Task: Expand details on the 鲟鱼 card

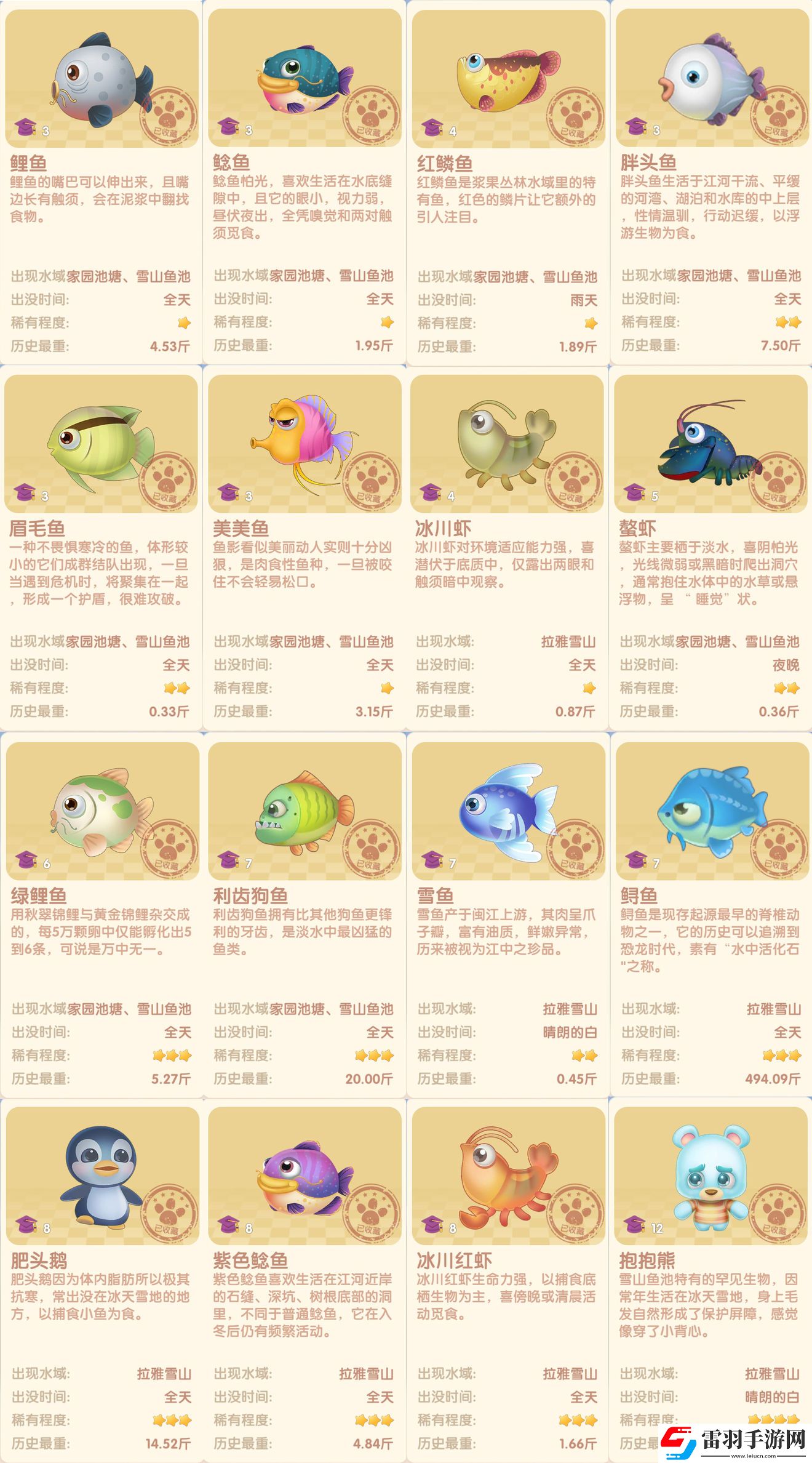Action: (710, 939)
